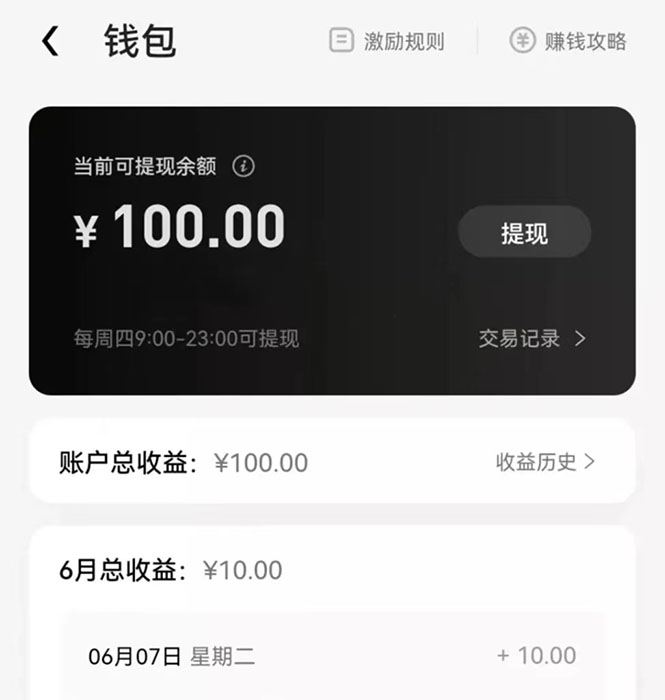
Task: Tap the 提现 withdraw button
Action: pos(524,232)
